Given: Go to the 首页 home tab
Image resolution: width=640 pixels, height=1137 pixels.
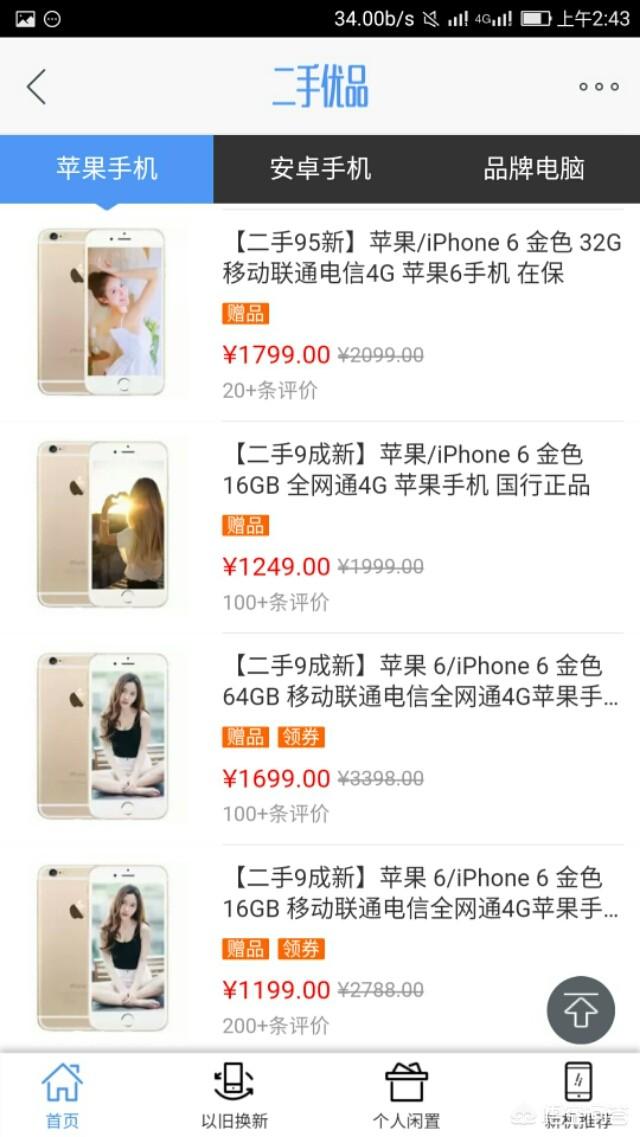Looking at the screenshot, I should 62,1096.
